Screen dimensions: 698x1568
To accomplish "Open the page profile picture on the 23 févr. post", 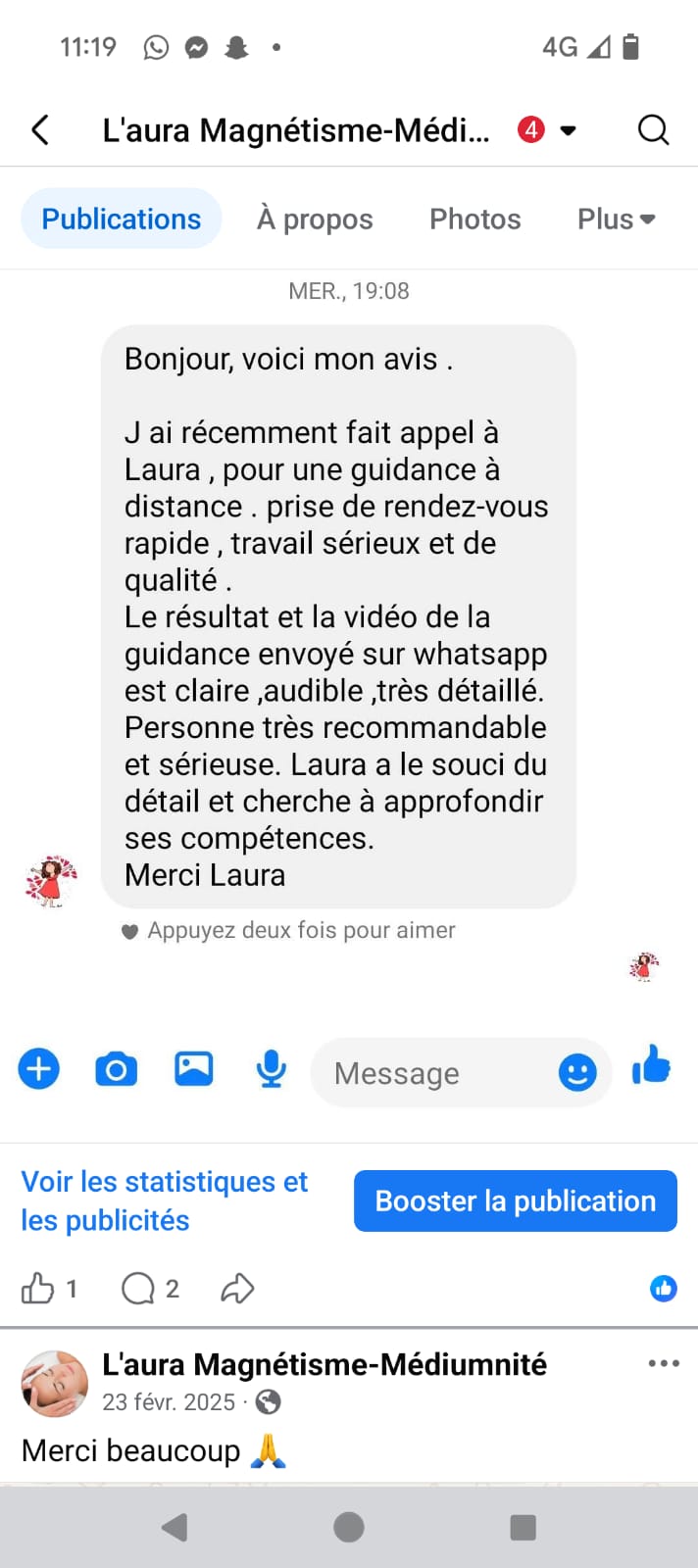I will 55,1383.
